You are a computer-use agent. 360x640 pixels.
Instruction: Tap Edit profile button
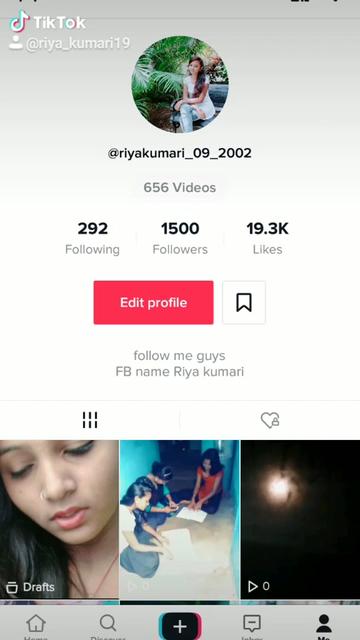click(x=153, y=302)
